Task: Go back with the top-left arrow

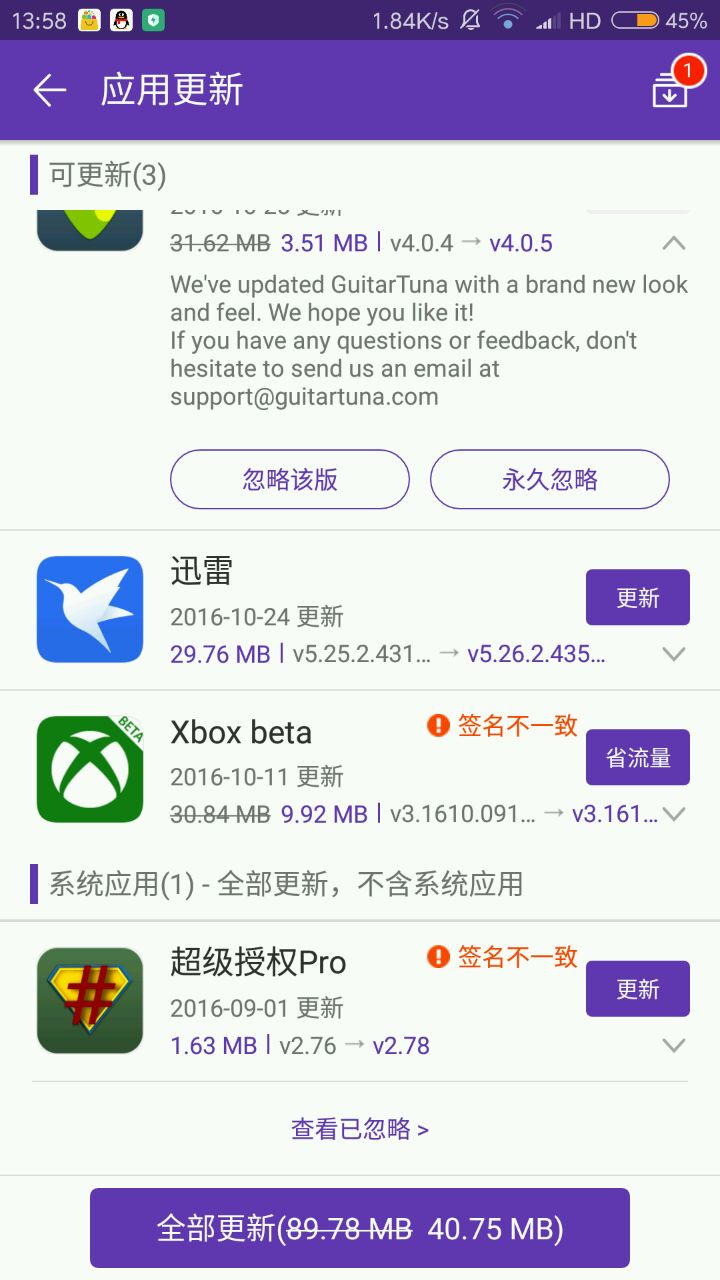Action: tap(49, 91)
